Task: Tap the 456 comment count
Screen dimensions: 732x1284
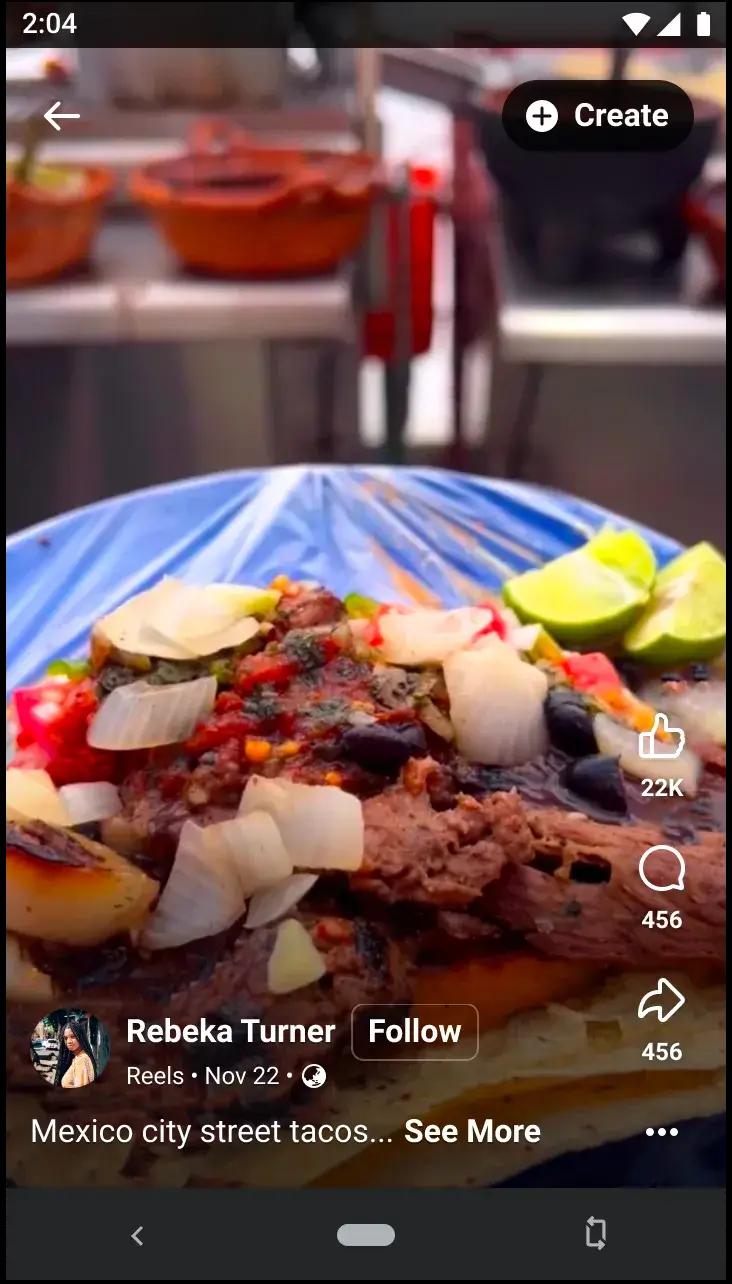Action: coord(661,919)
